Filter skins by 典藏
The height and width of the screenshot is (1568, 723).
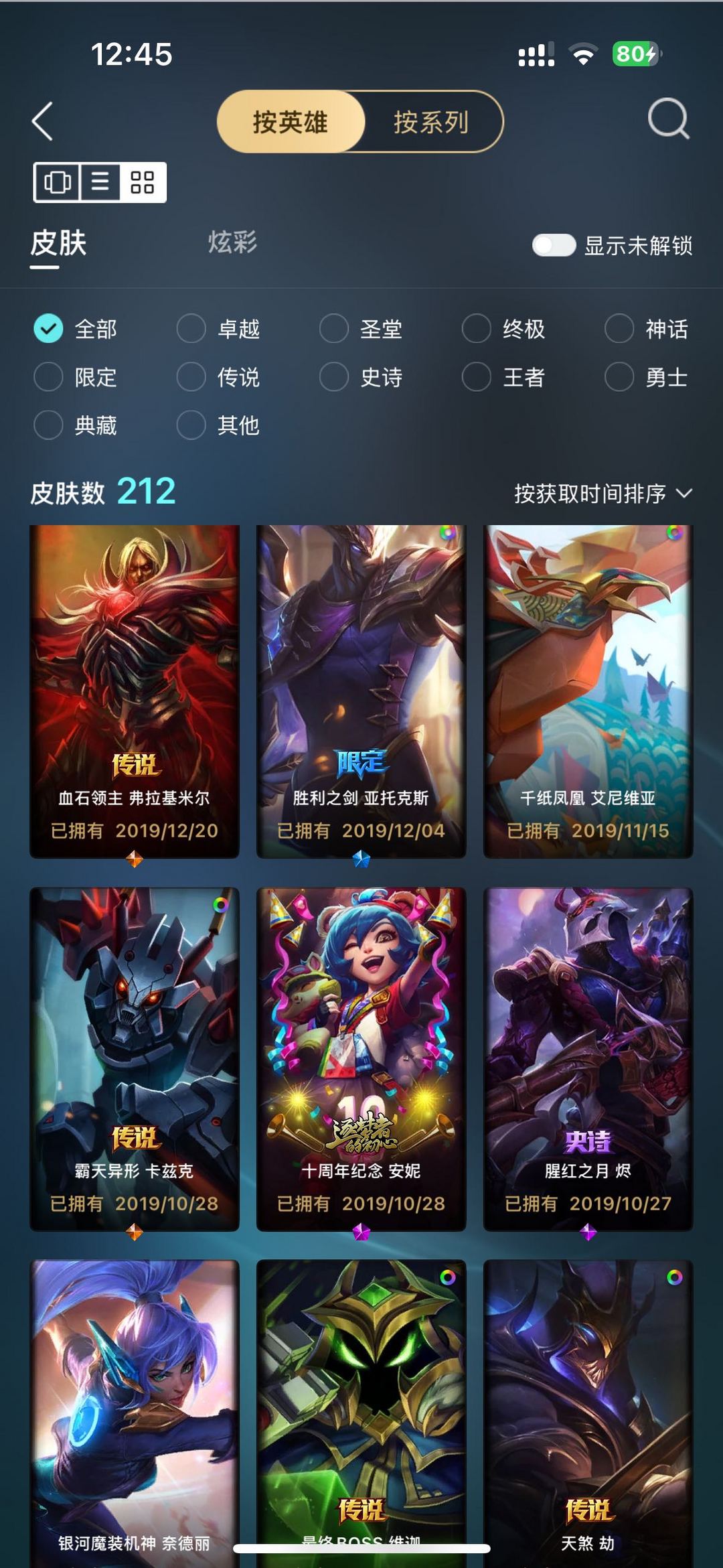(x=76, y=425)
